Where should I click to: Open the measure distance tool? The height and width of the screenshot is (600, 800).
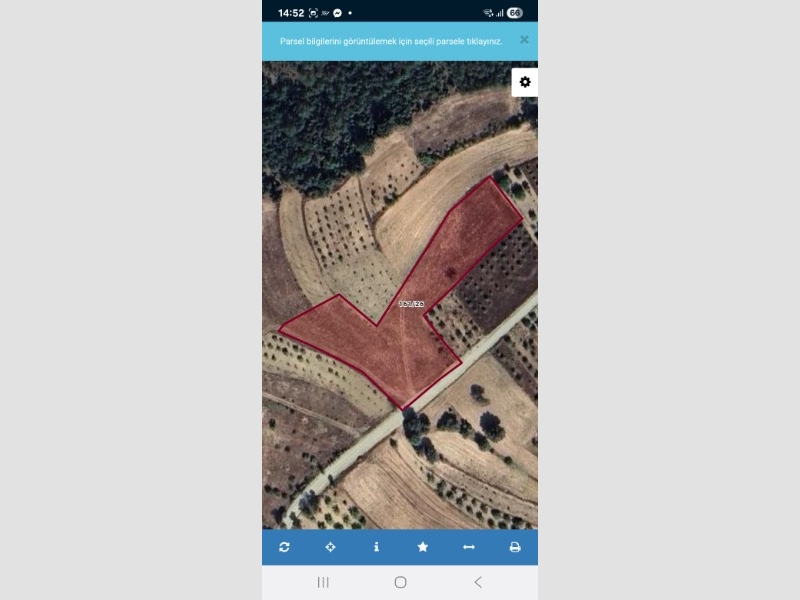tap(468, 547)
